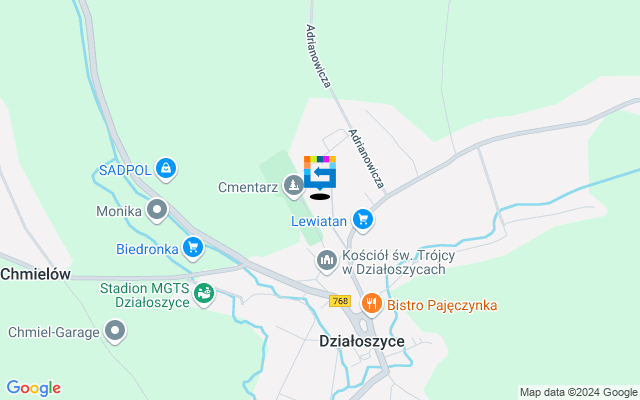The height and width of the screenshot is (400, 640).
Task: Select the Biedronka store marker
Action: (193, 247)
